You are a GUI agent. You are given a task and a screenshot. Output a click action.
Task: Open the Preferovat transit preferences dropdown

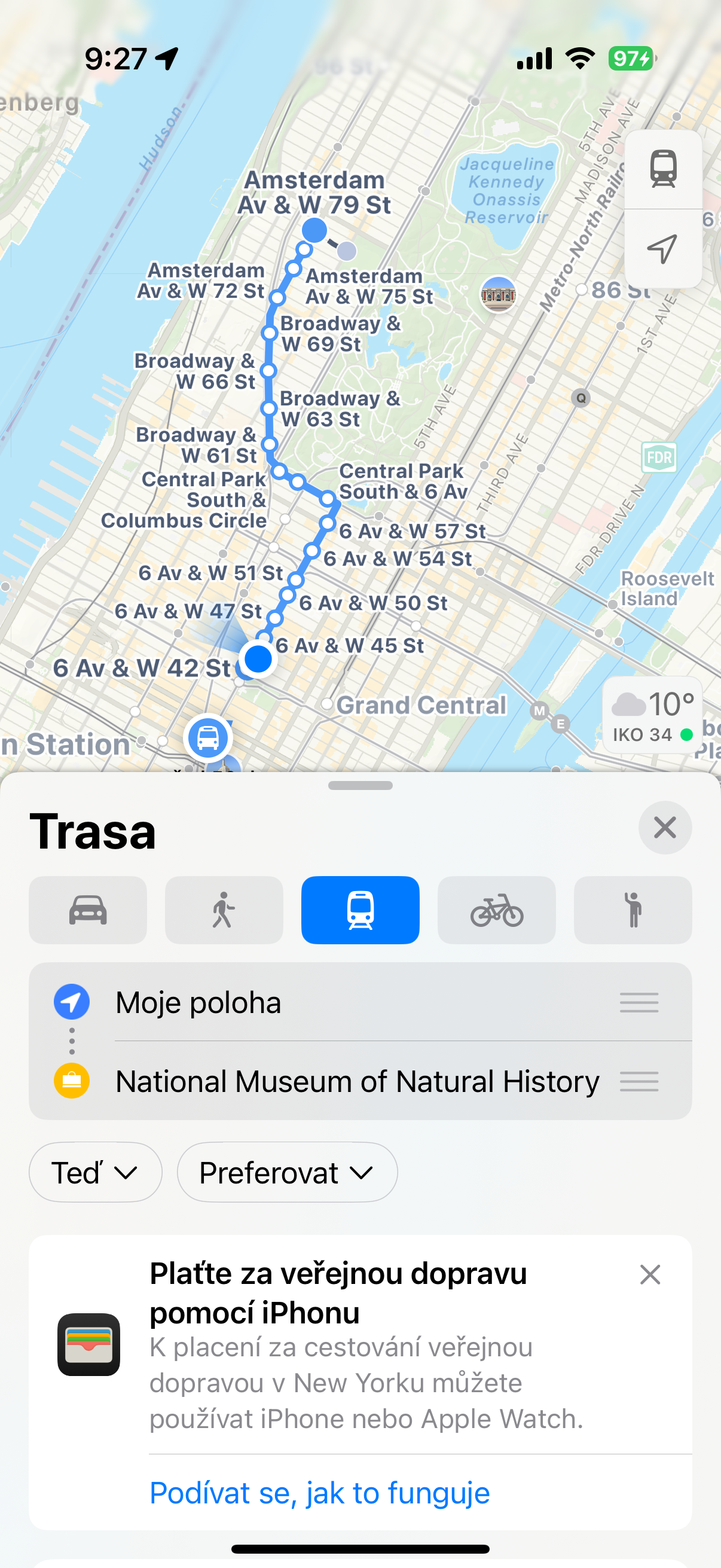(287, 1172)
